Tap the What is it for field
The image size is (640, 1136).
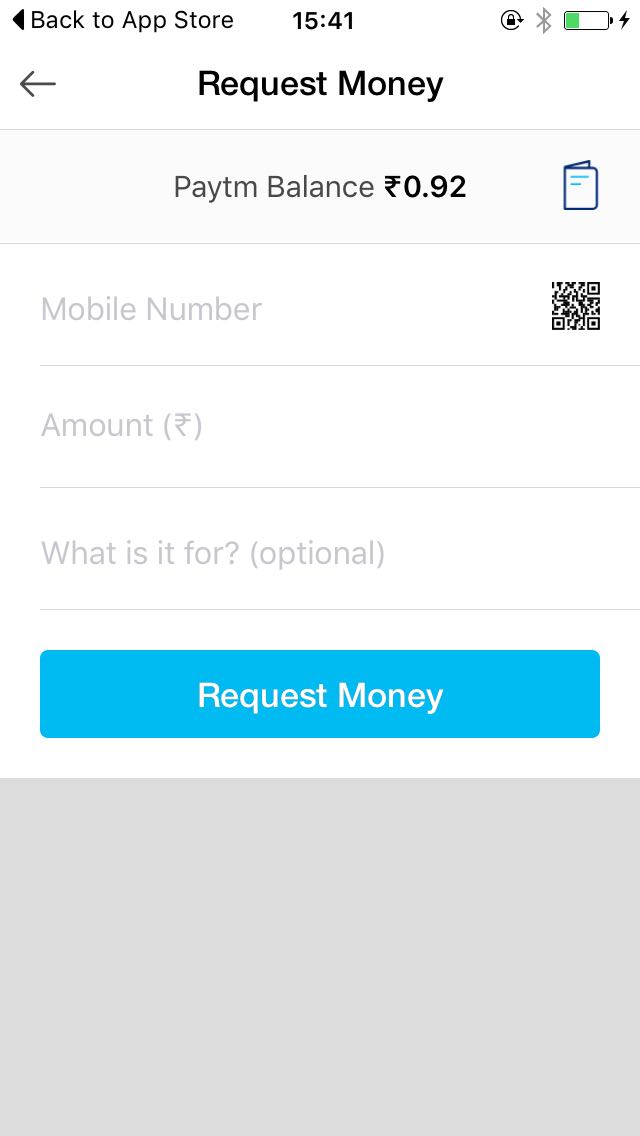(320, 553)
